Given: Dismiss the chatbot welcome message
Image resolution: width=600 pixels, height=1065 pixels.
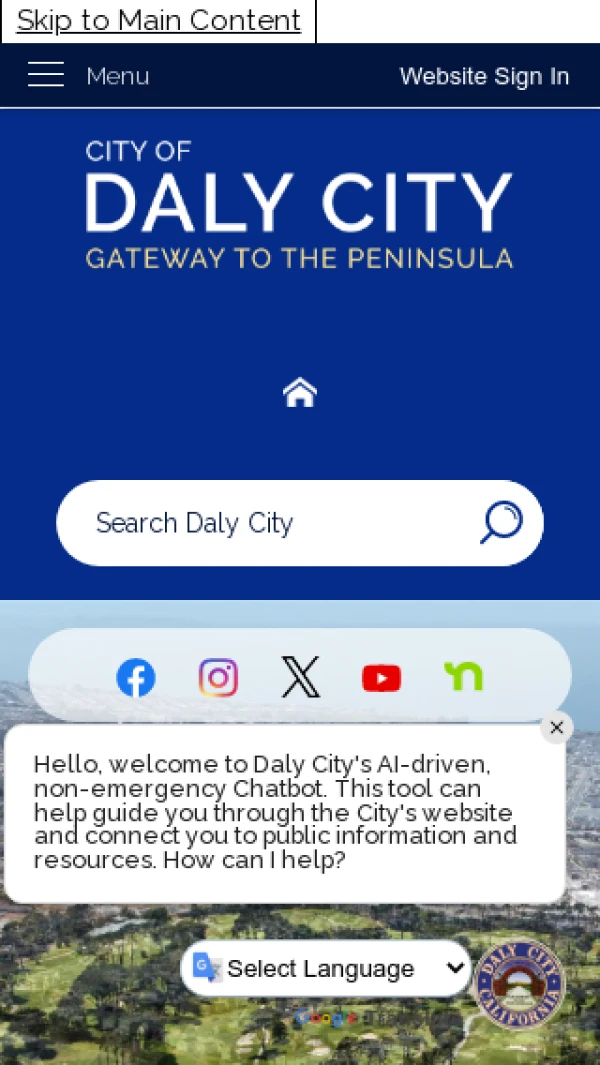Looking at the screenshot, I should [x=557, y=727].
